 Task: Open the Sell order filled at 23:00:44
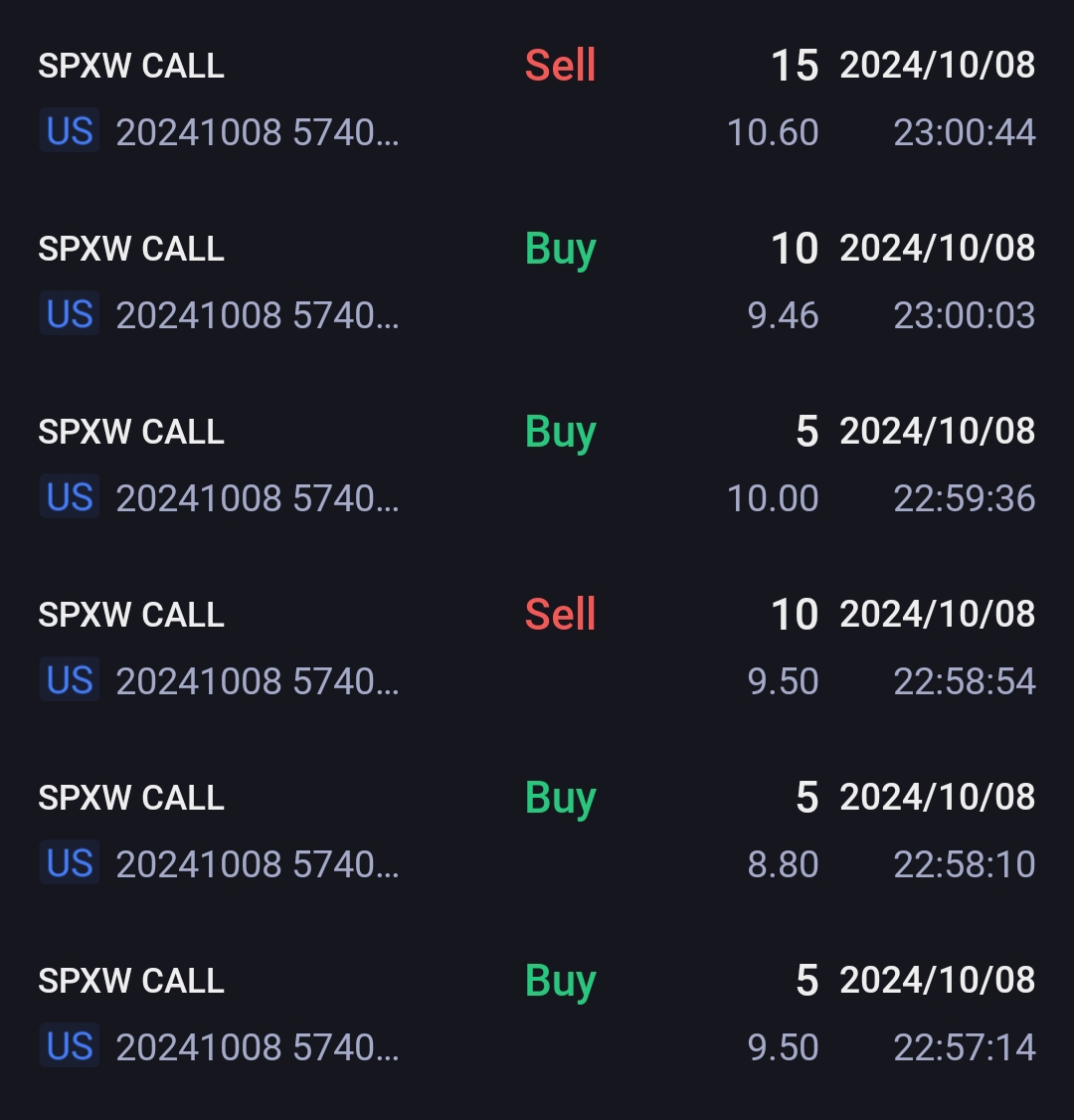point(537,98)
